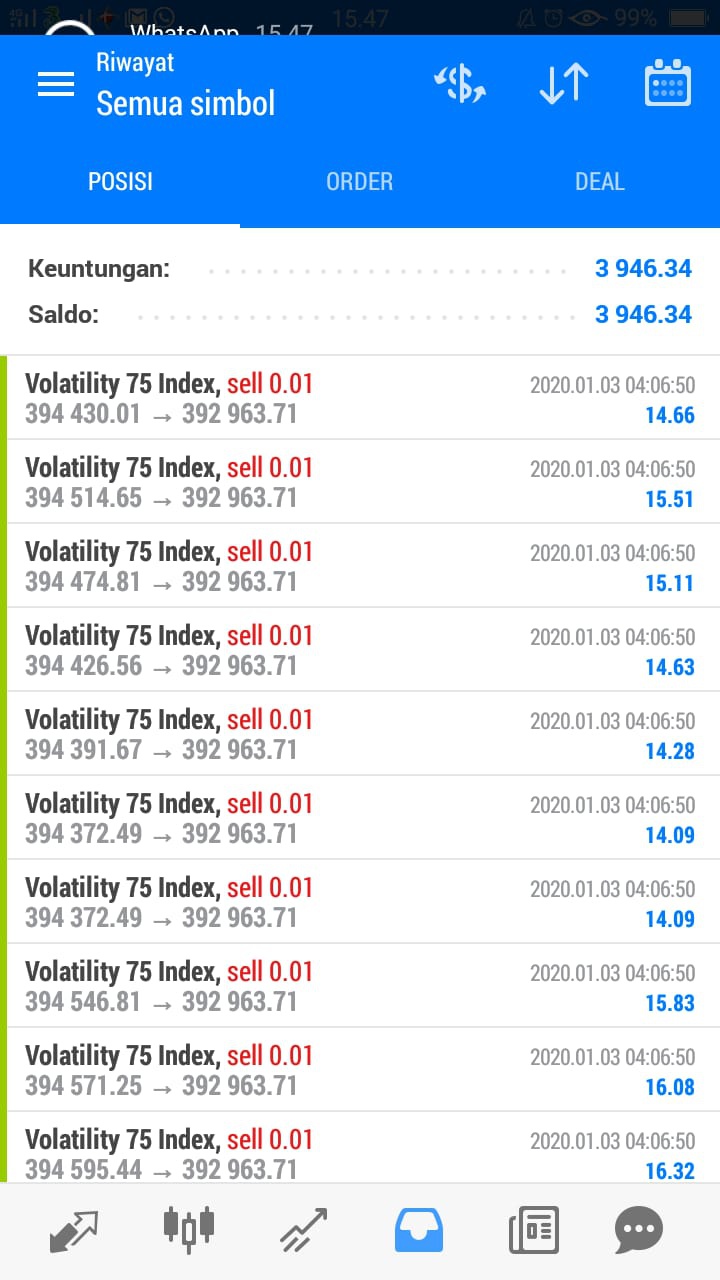This screenshot has height=1280, width=720.
Task: Select the history inbox tab
Action: 419,1230
